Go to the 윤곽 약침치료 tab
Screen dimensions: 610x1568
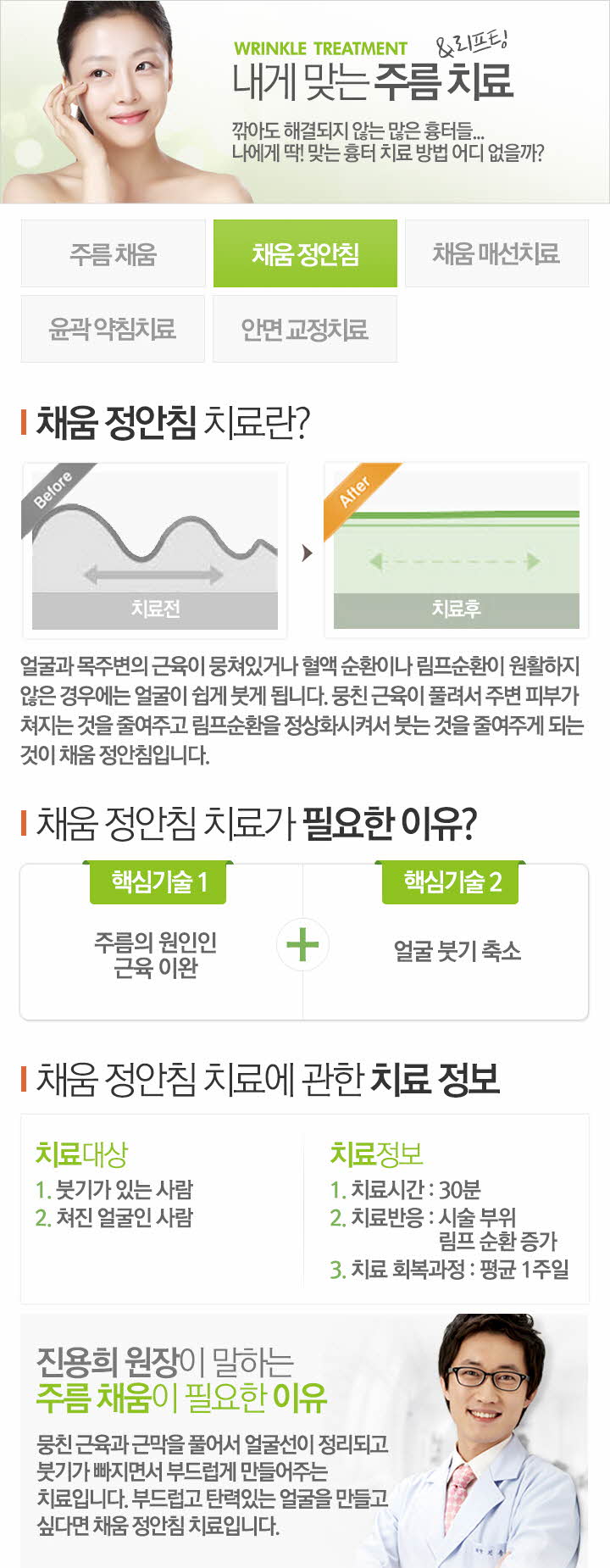pos(113,329)
